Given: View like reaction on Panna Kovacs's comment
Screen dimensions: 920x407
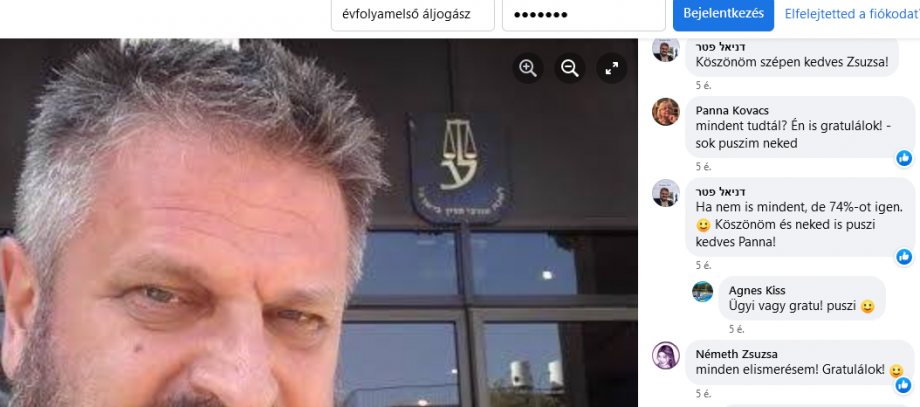Looking at the screenshot, I should [904, 158].
